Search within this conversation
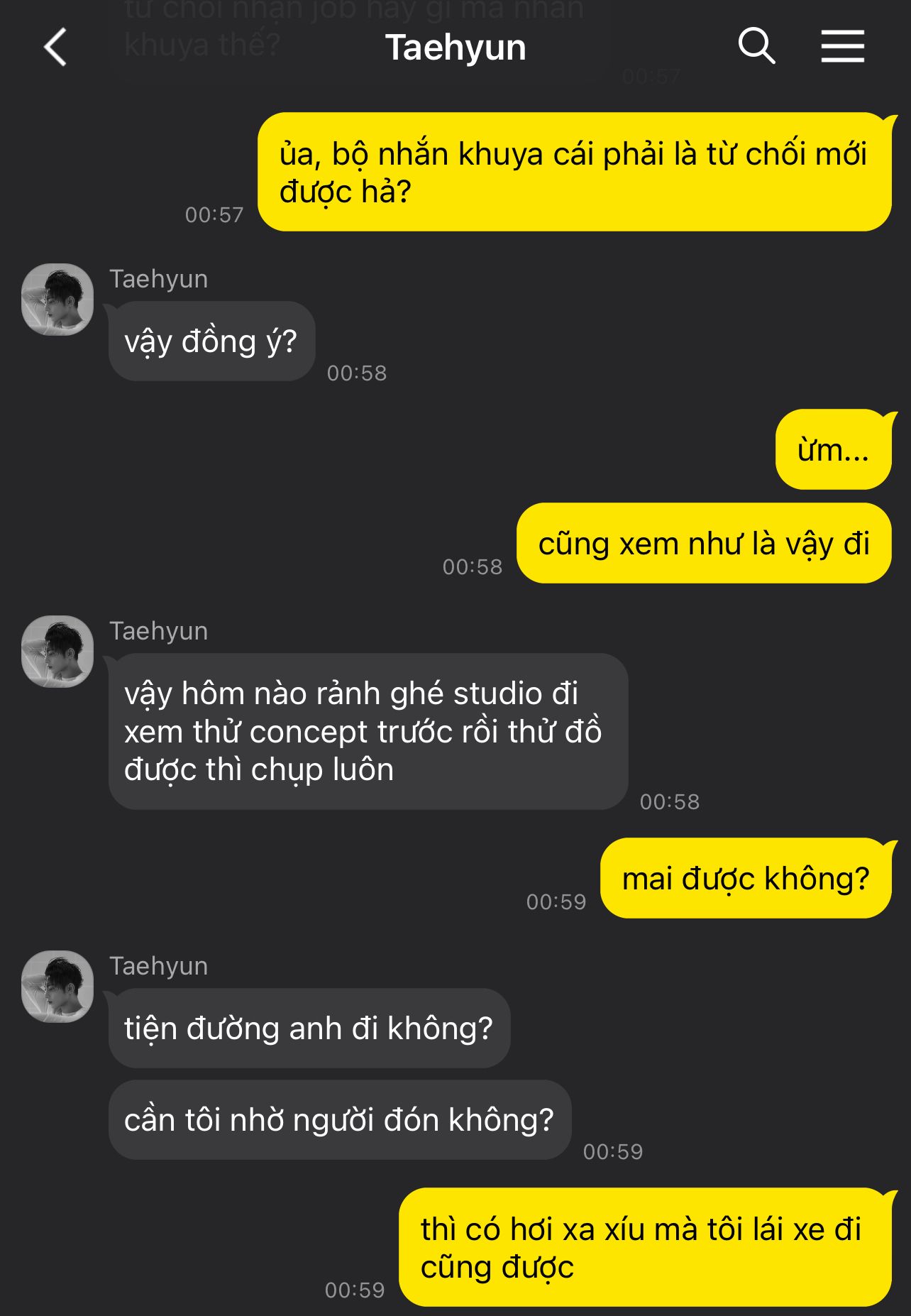Viewport: 911px width, 1316px height. click(756, 47)
